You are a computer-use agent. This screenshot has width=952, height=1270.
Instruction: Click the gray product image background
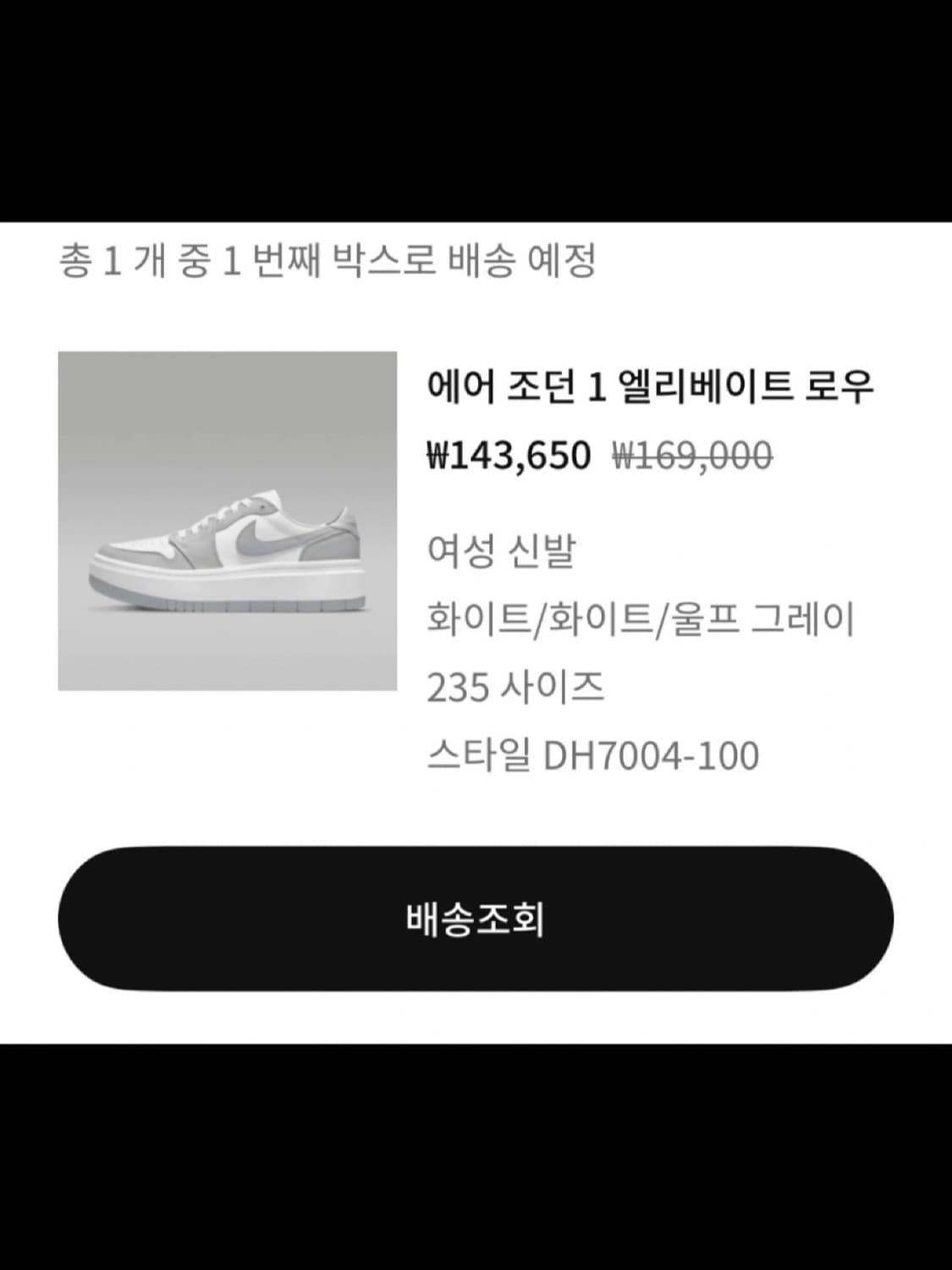click(127, 398)
